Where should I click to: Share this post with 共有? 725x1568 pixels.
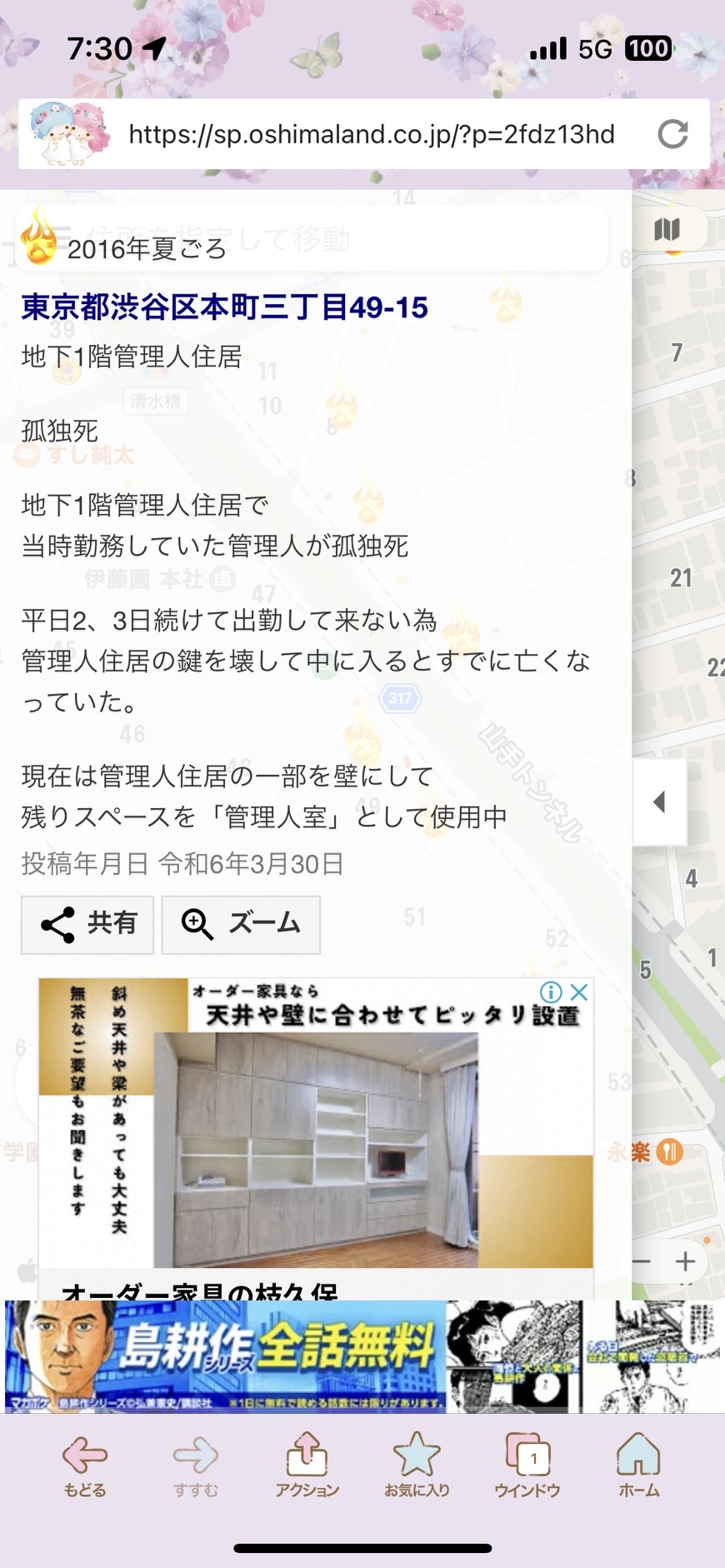[87, 925]
